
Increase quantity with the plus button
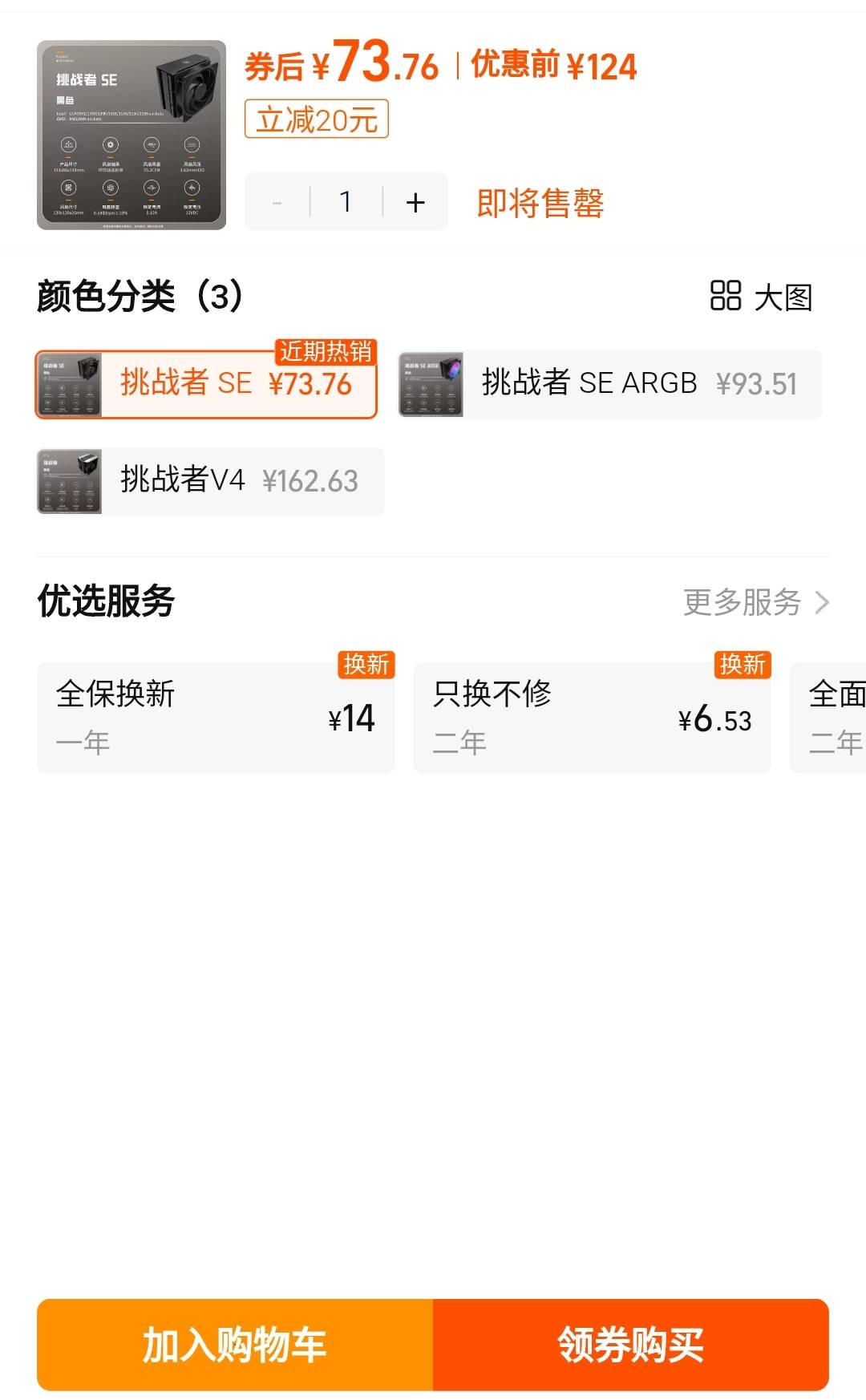point(415,202)
